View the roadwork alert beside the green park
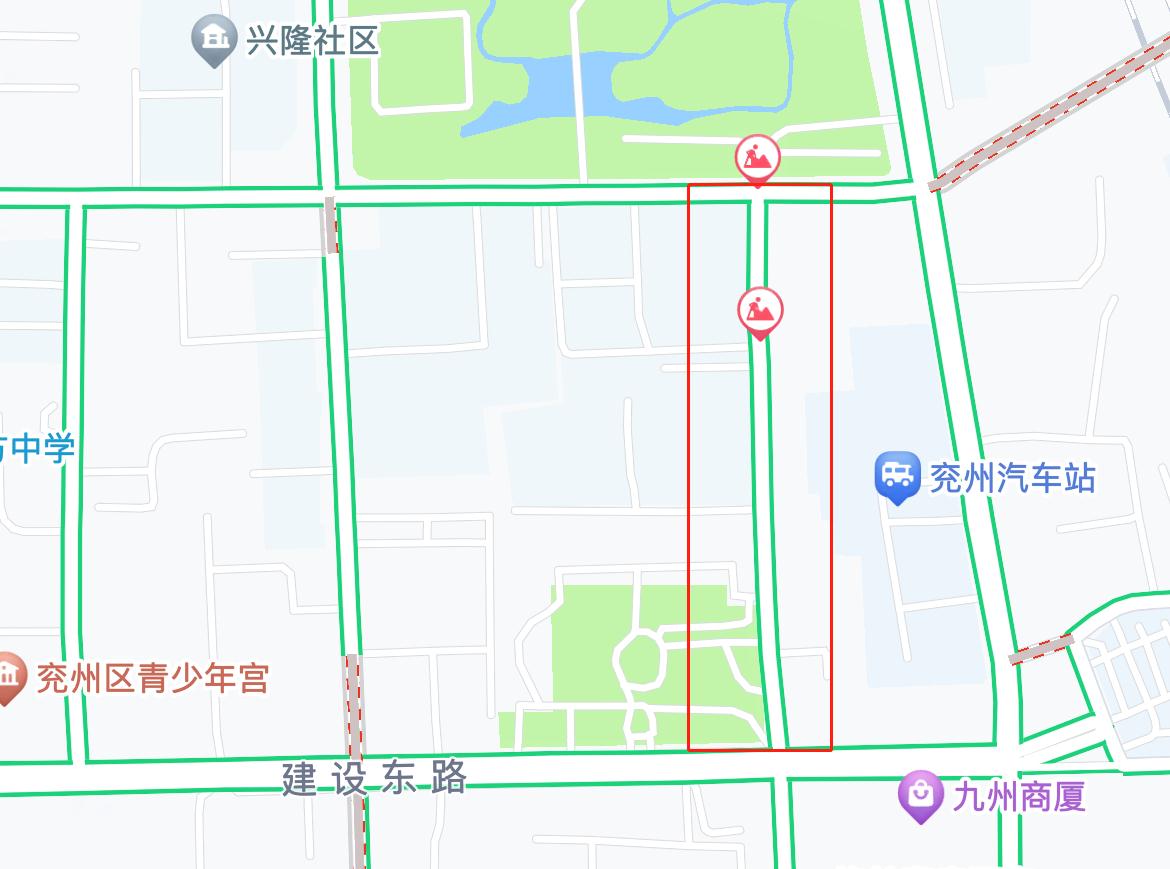The height and width of the screenshot is (869, 1170). point(757,158)
